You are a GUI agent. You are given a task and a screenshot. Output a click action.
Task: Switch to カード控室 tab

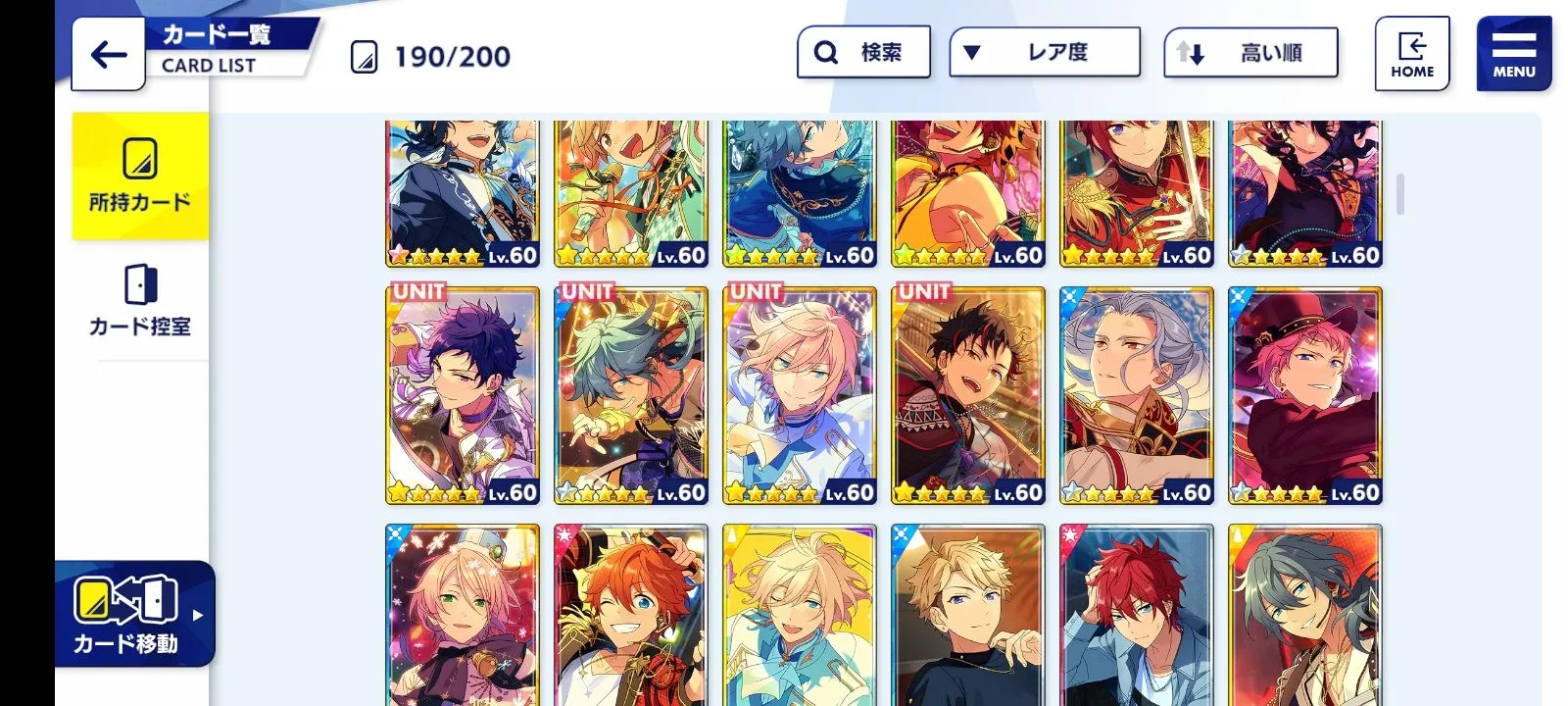click(x=140, y=300)
